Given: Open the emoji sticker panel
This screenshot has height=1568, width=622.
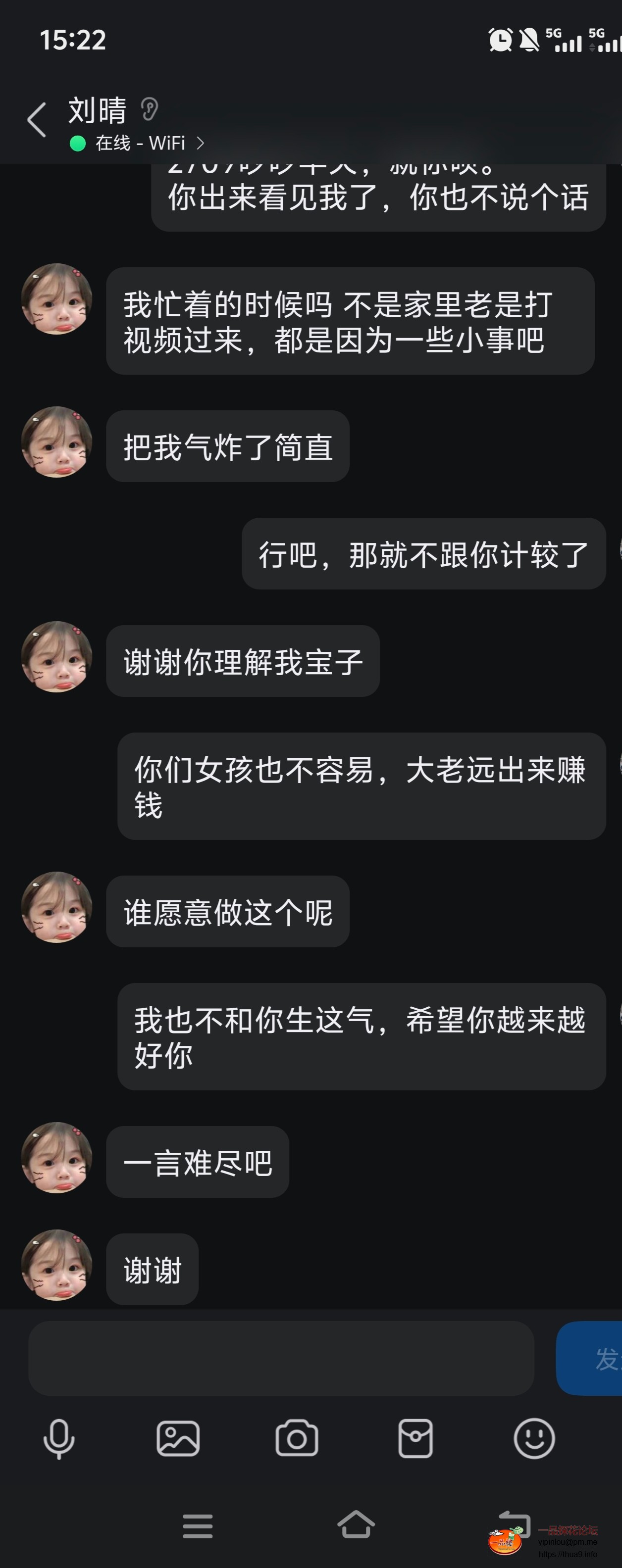Looking at the screenshot, I should click(x=534, y=1439).
